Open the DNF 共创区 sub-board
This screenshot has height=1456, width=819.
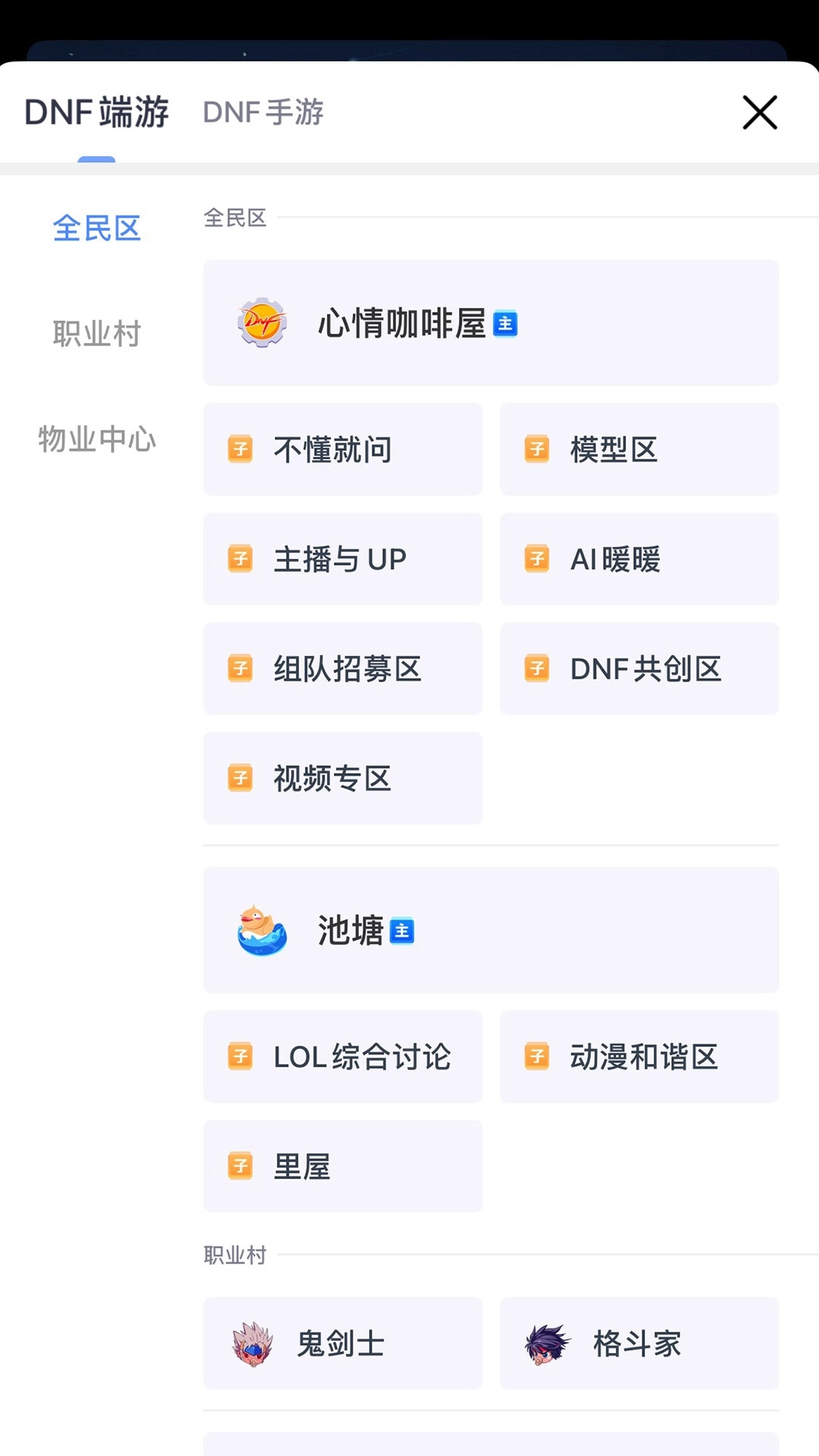(639, 668)
